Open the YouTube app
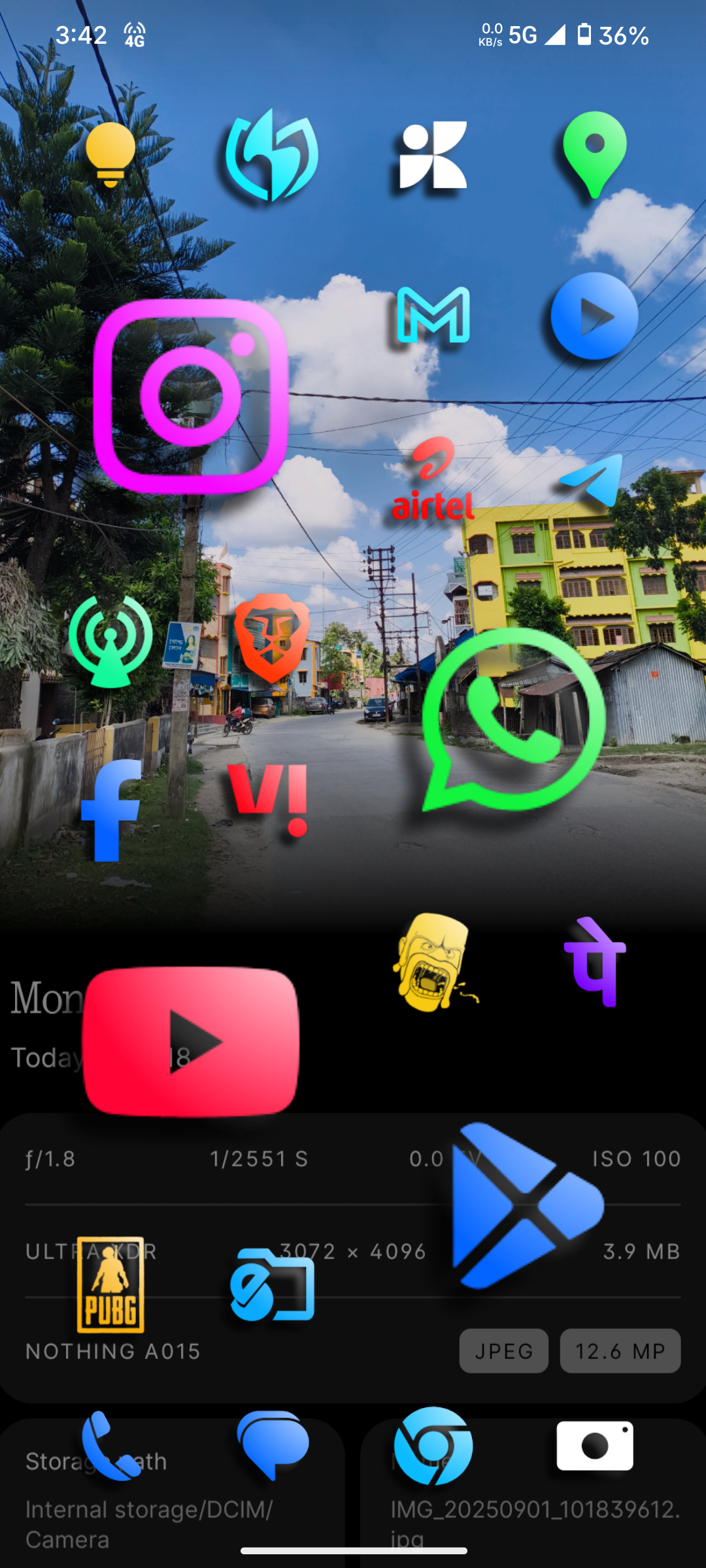 191,1041
